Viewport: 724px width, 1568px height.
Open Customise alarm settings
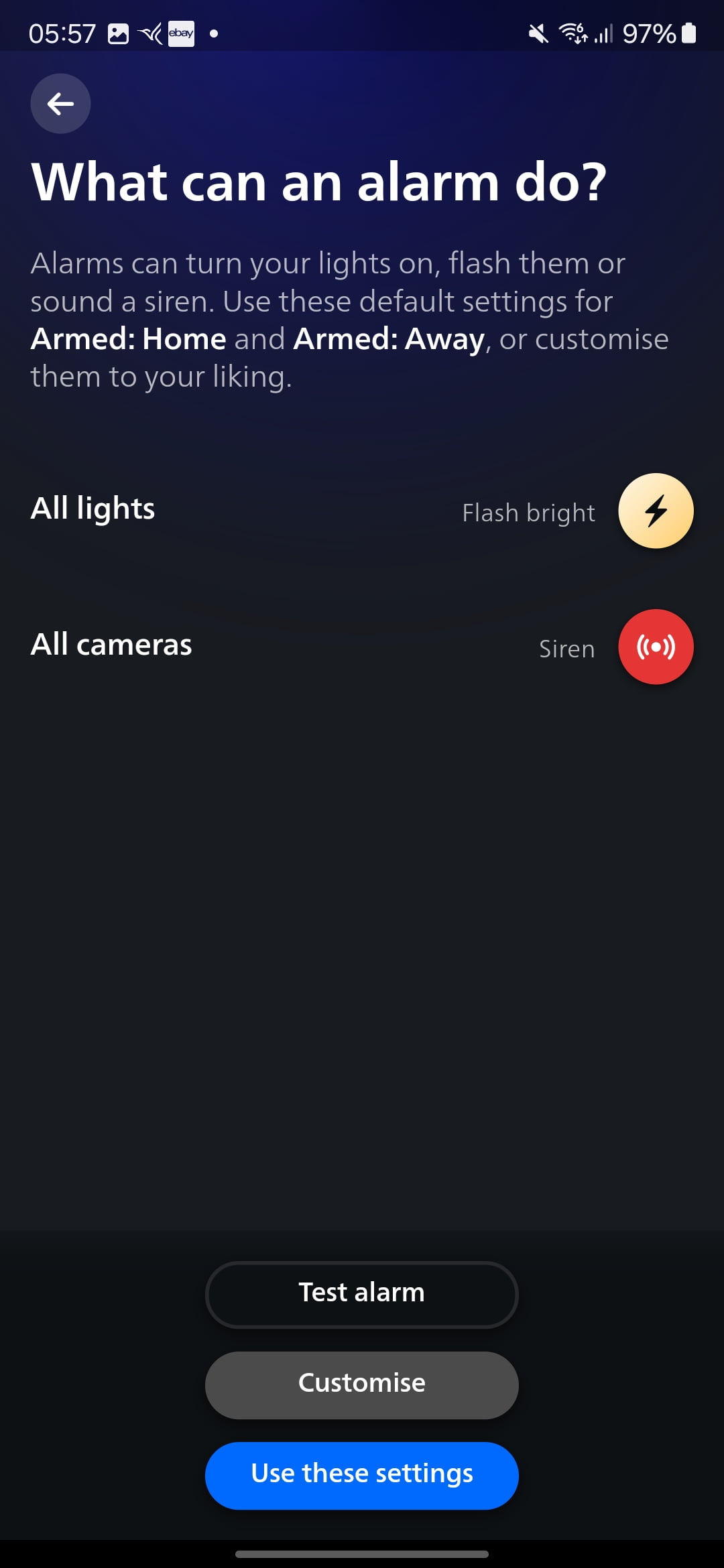coord(362,1384)
